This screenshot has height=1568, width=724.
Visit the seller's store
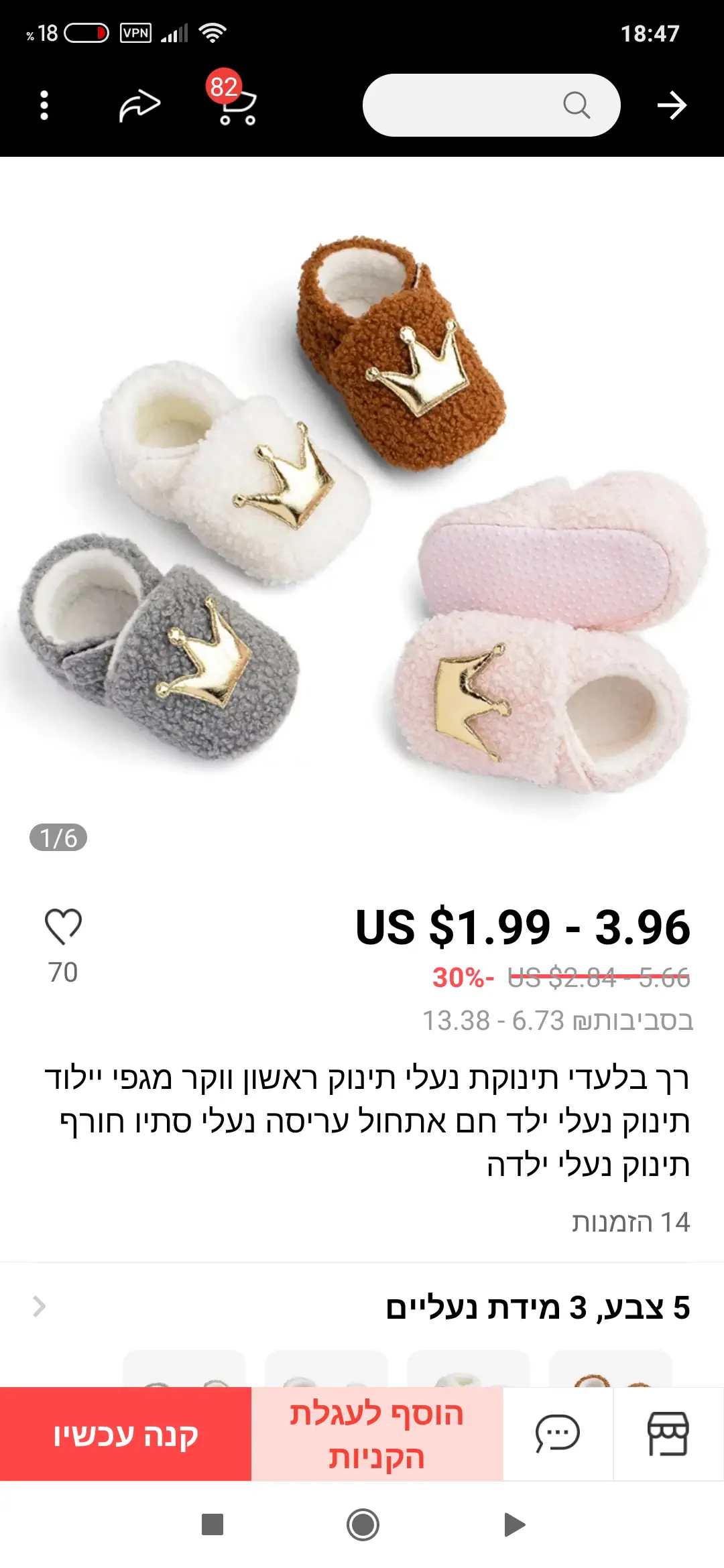click(x=668, y=1434)
